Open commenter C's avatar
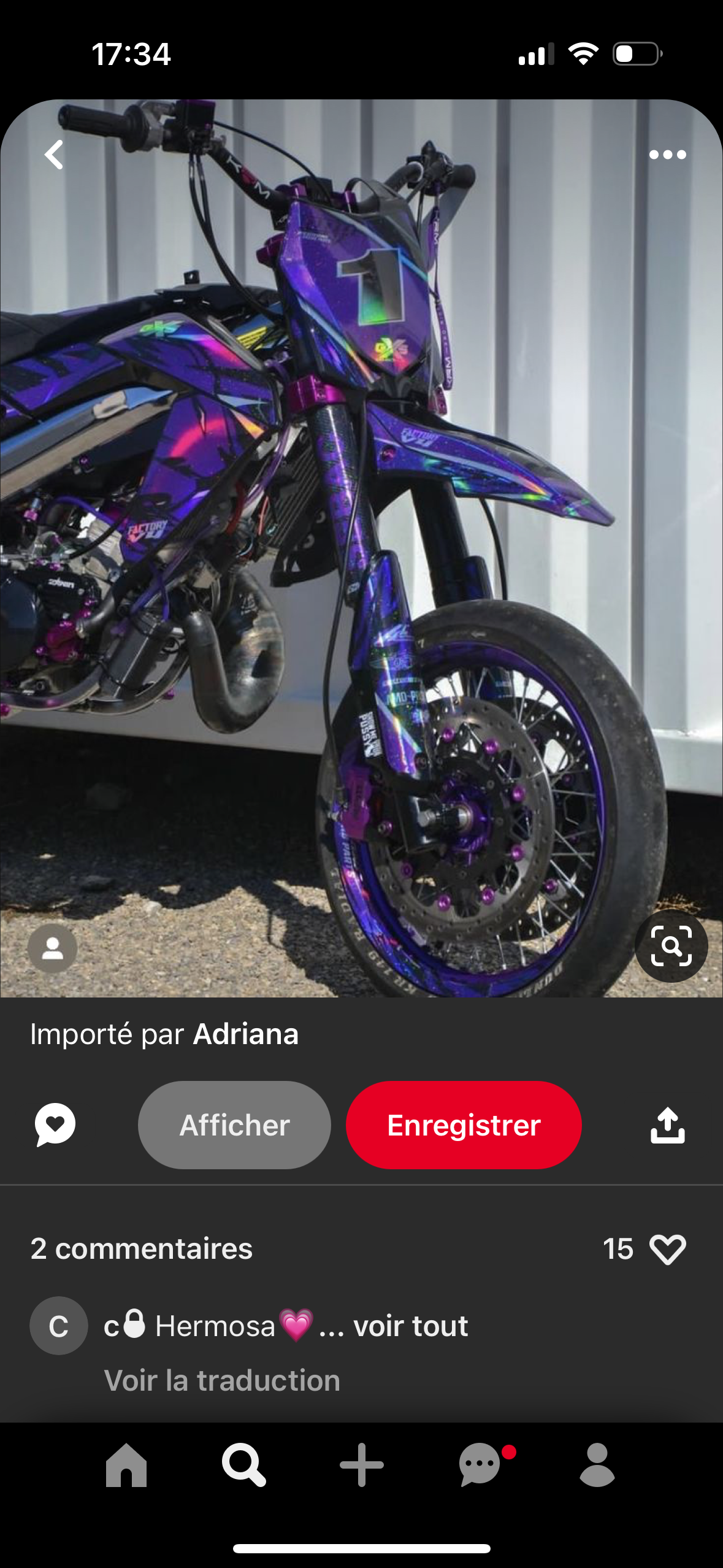Screen dimensions: 723x1568 [x=59, y=1326]
